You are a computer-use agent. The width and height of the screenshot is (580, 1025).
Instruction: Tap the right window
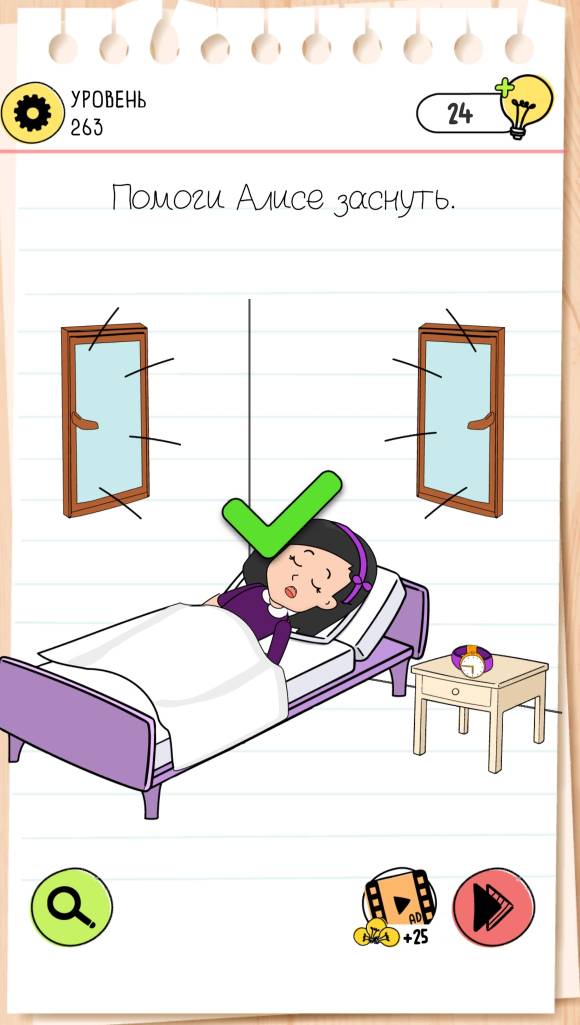tap(461, 420)
